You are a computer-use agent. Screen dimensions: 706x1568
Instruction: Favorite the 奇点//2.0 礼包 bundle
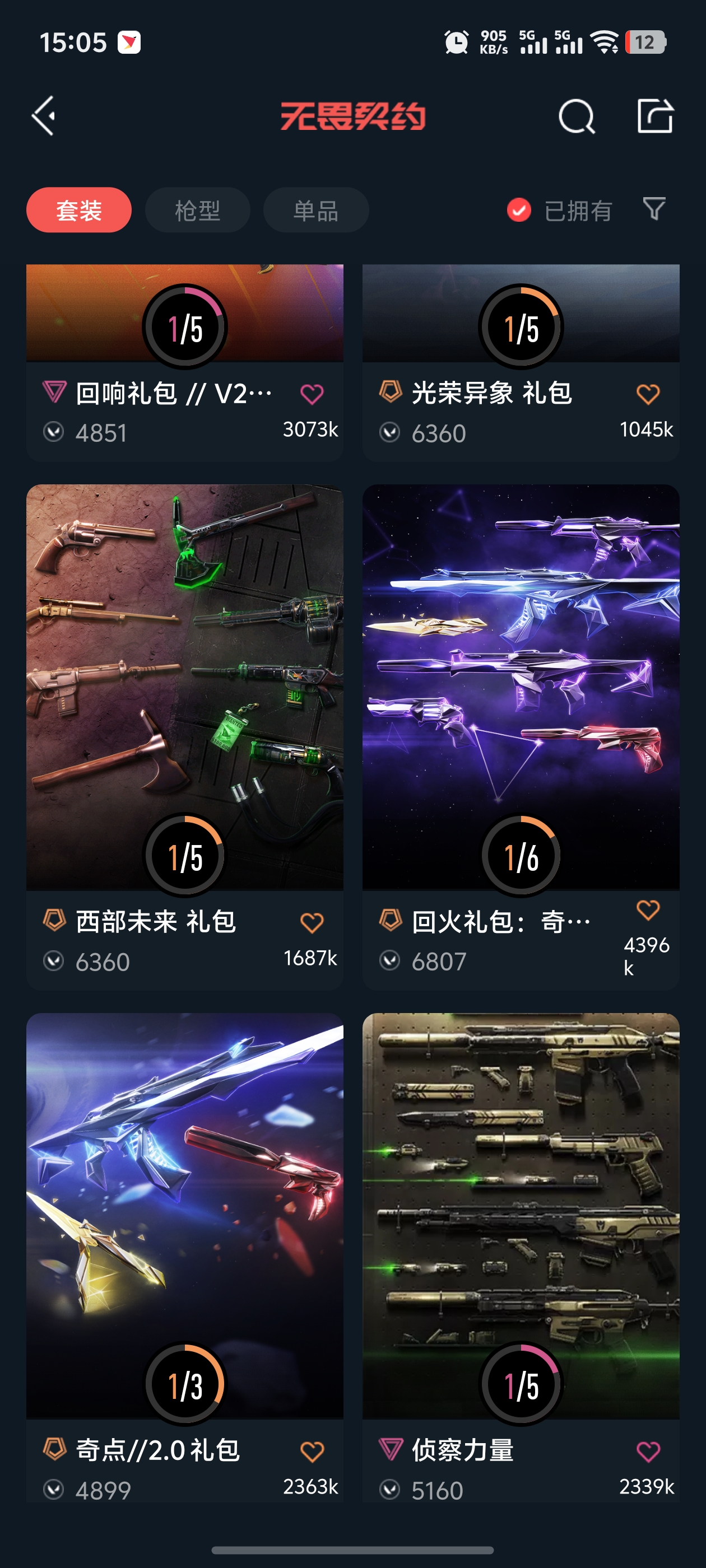click(312, 1452)
